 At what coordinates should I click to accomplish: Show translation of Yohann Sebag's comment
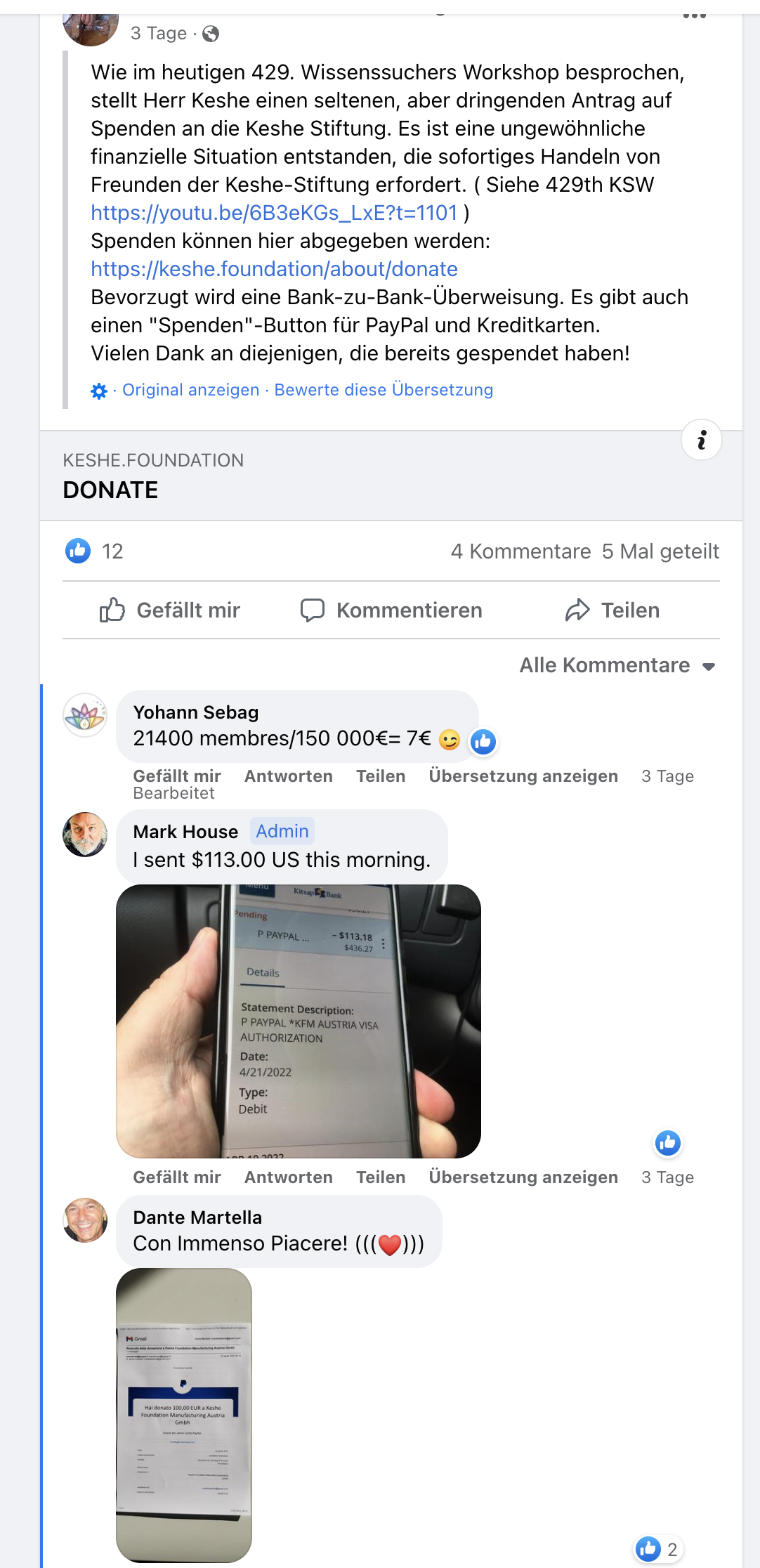523,776
